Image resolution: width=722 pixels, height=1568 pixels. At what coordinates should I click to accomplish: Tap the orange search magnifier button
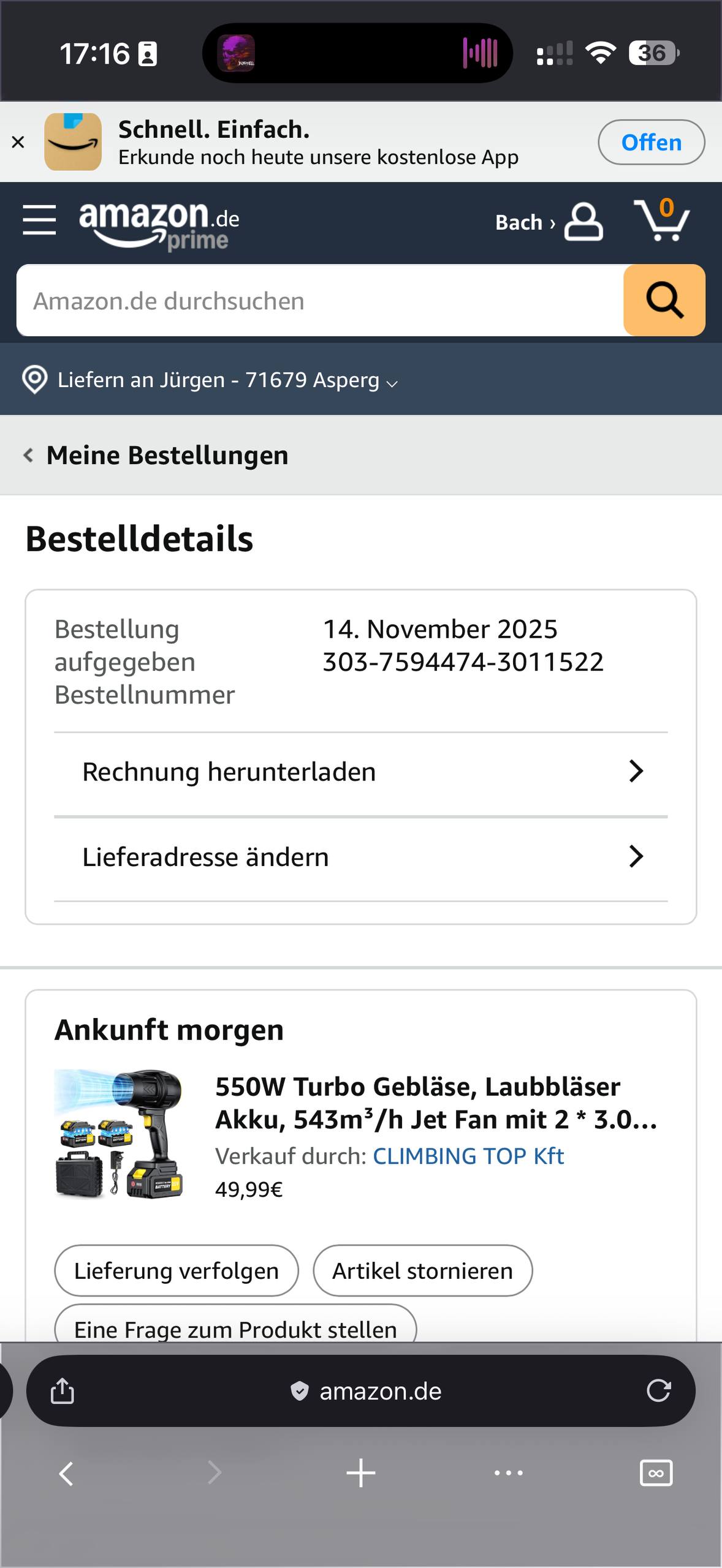664,301
